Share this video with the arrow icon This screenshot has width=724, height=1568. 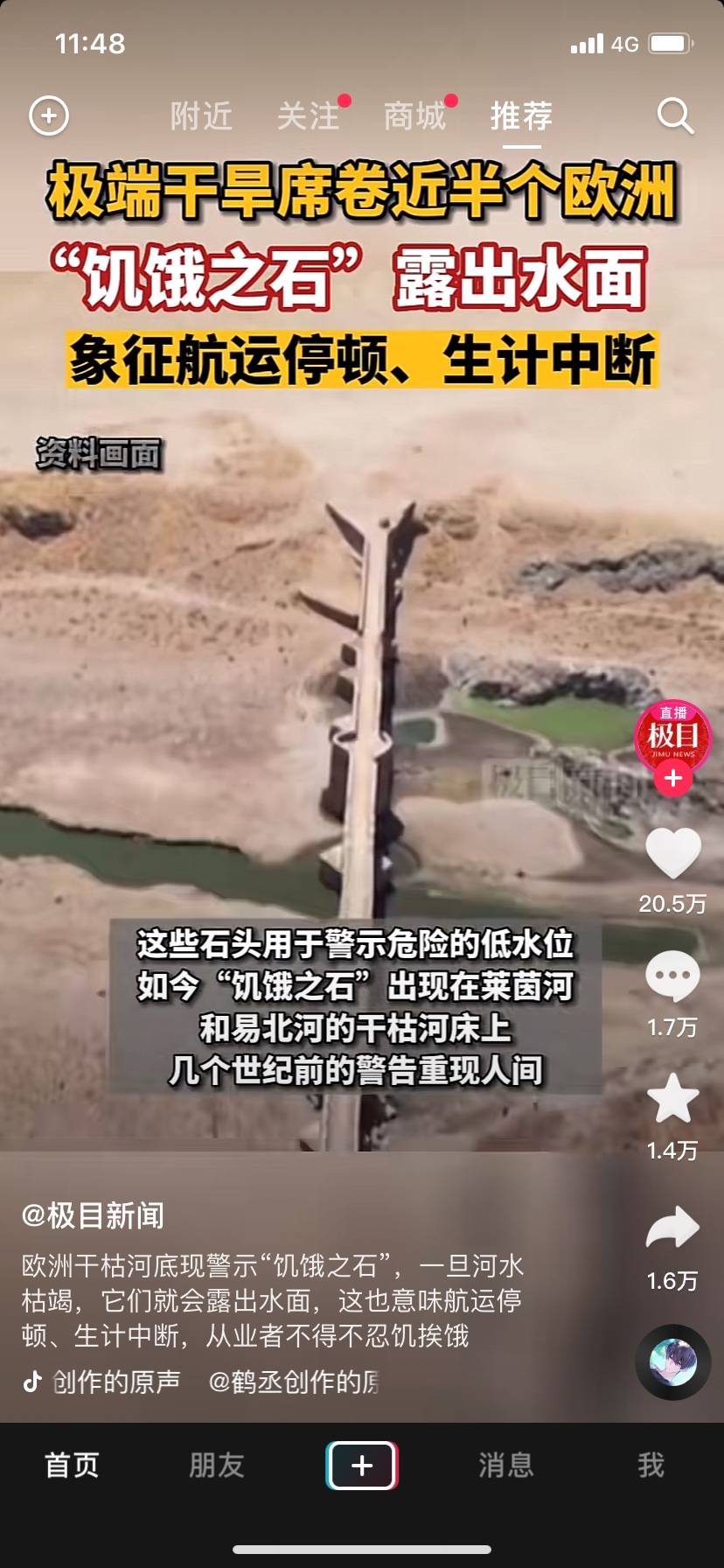(672, 1228)
